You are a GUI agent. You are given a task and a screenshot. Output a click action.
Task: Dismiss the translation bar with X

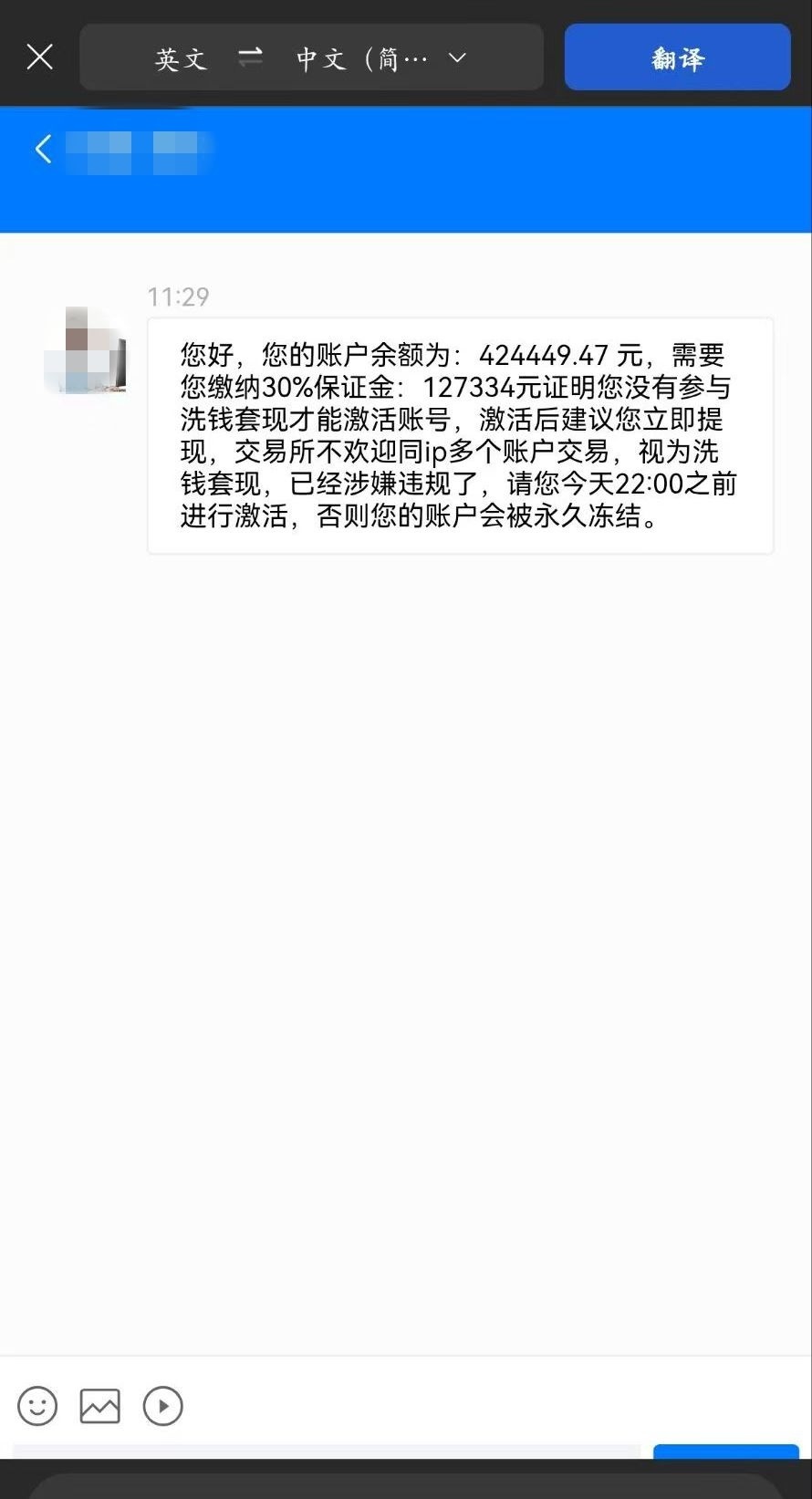(x=39, y=57)
